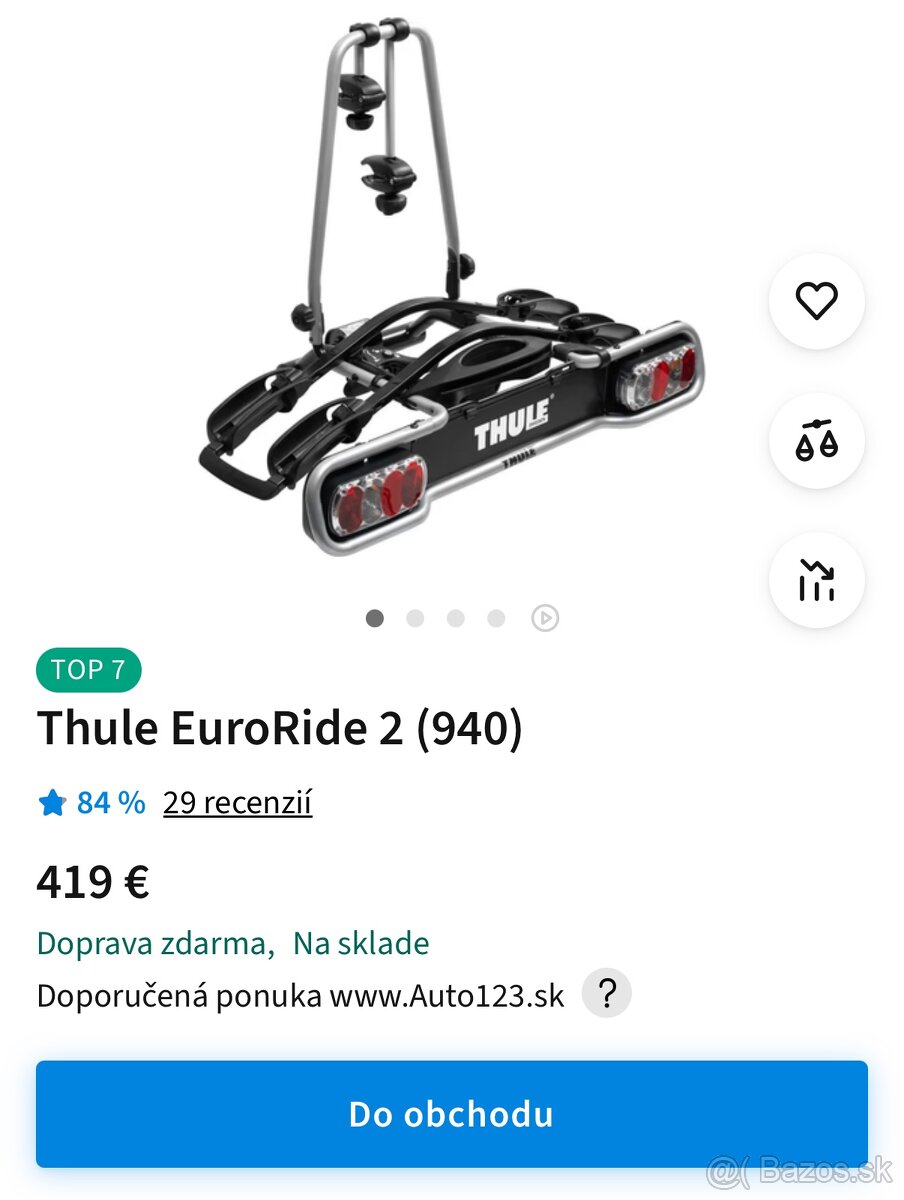Select the second carousel dot
The height and width of the screenshot is (1200, 904).
415,619
